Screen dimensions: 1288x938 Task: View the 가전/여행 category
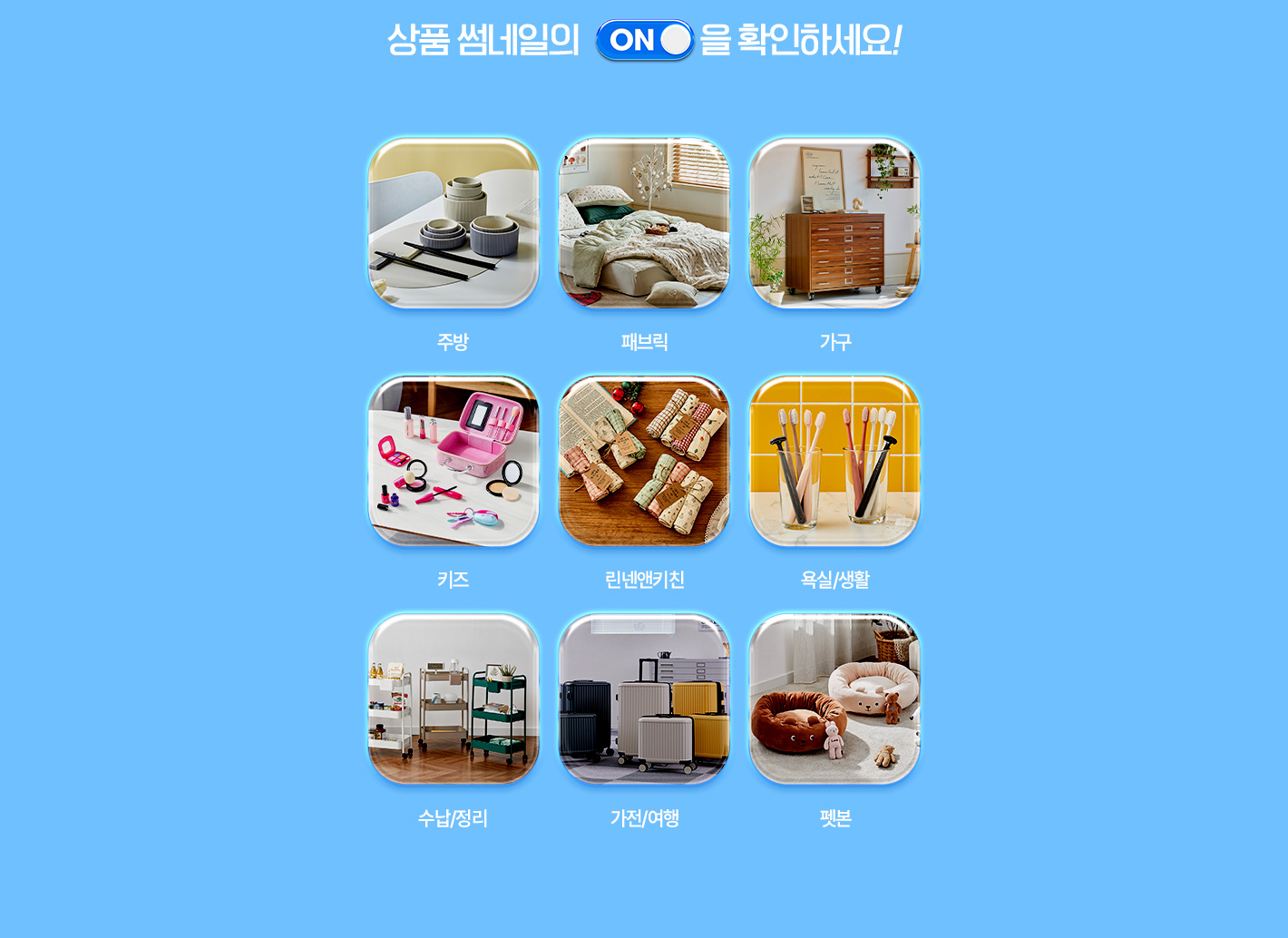tap(644, 699)
